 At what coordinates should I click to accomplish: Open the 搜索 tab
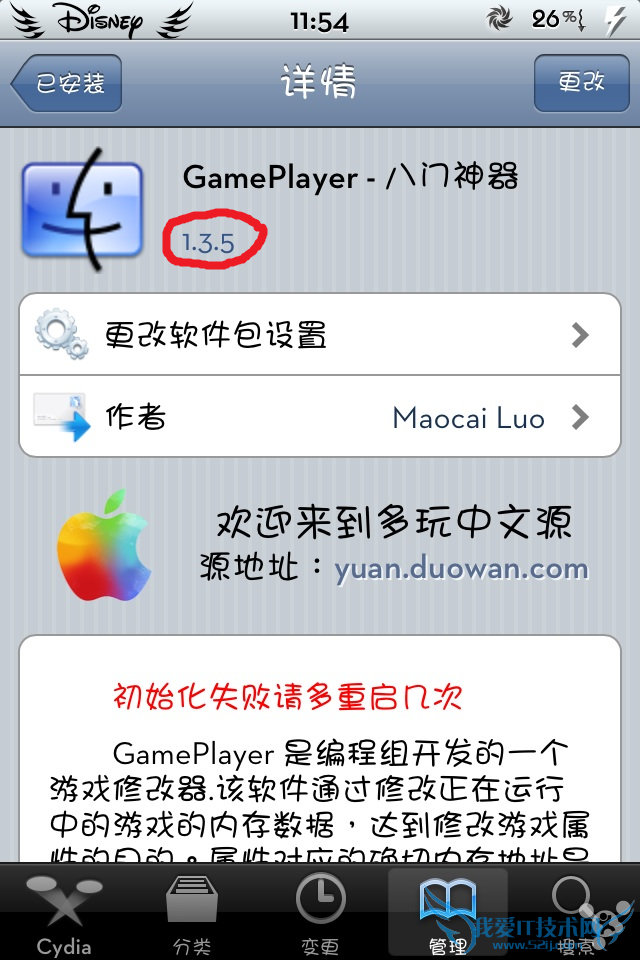[x=574, y=912]
